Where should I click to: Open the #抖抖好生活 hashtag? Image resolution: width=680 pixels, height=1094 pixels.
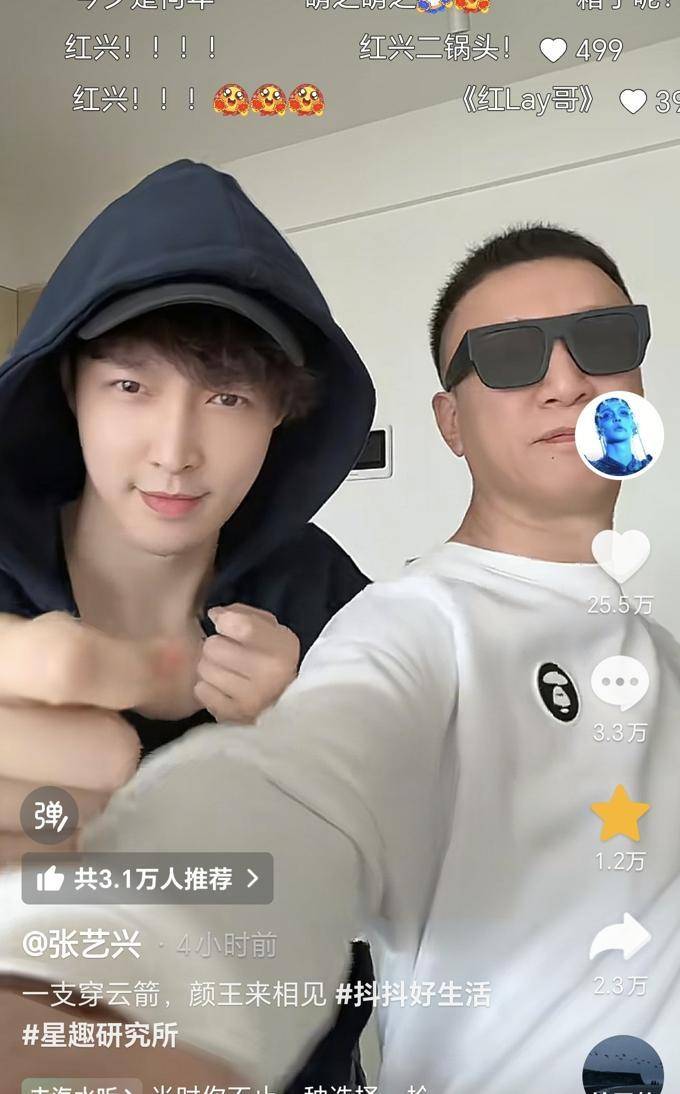(413, 994)
